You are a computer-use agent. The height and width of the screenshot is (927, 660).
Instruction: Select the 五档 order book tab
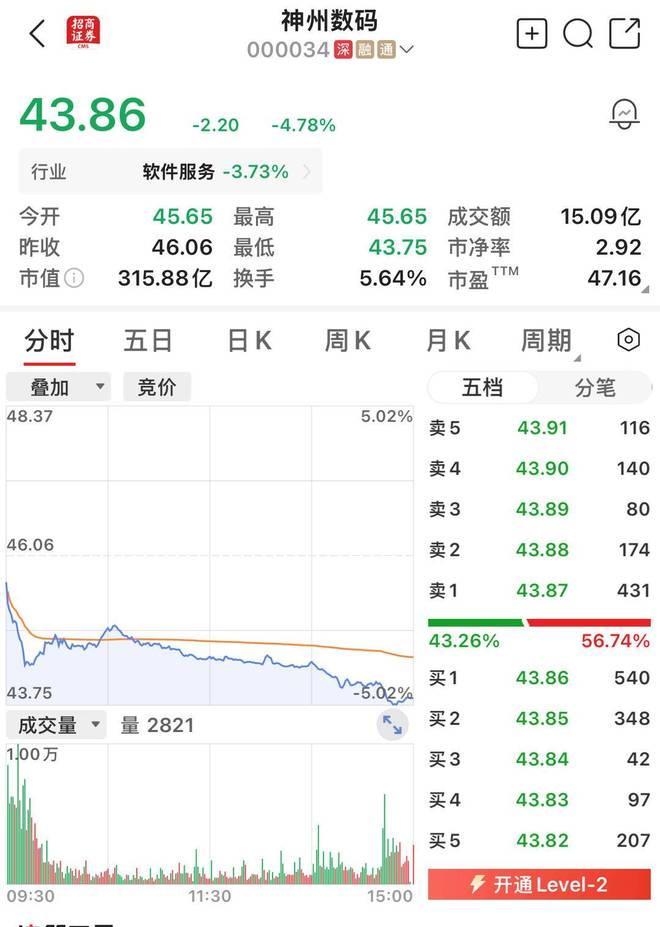[x=483, y=388]
